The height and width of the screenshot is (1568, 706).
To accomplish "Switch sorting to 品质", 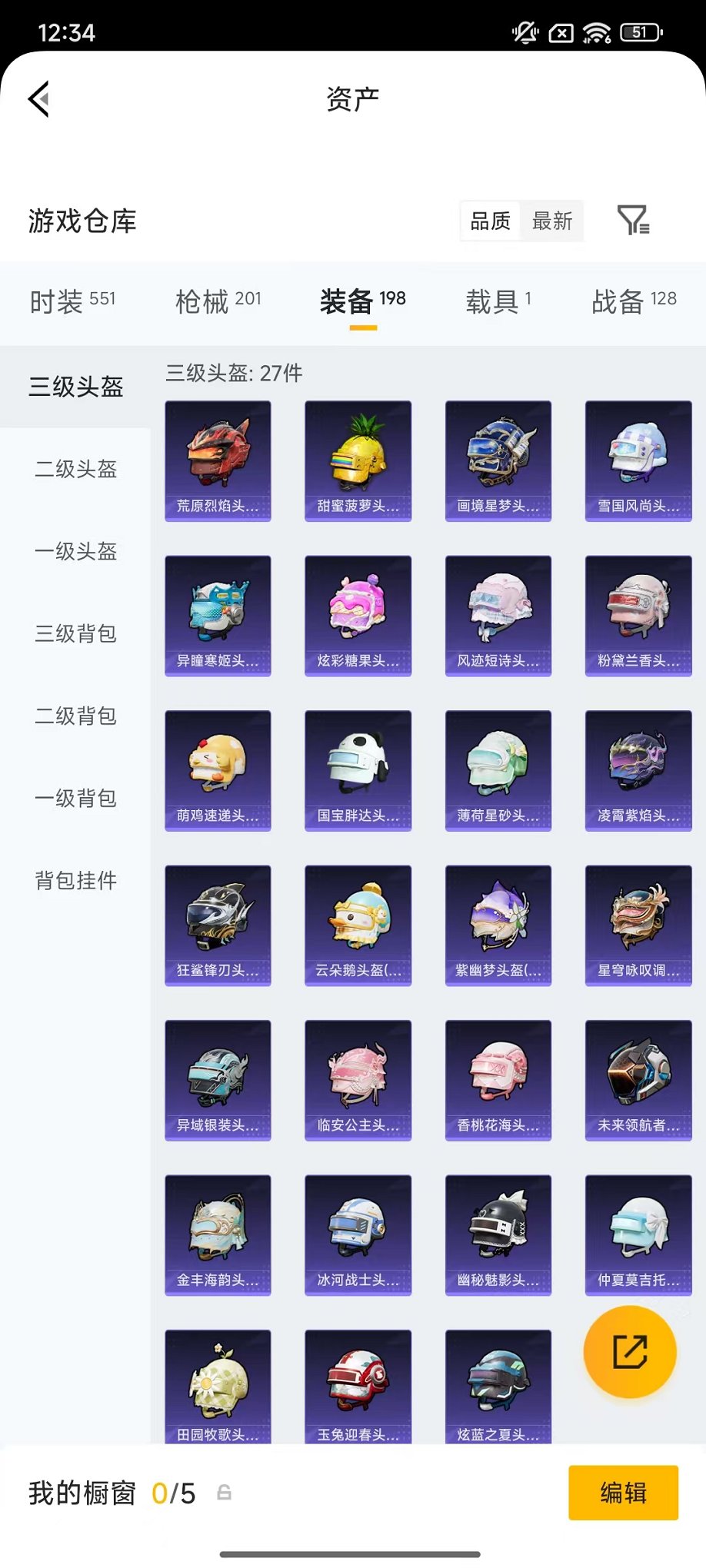I will click(x=489, y=221).
